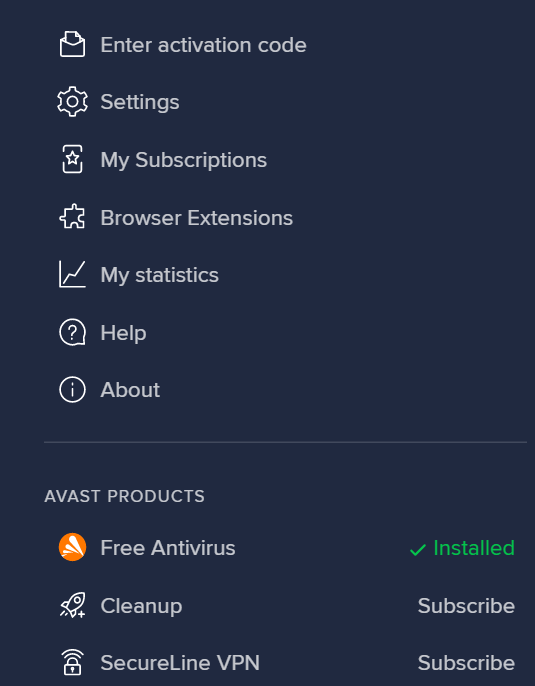View My statistics

(139, 275)
